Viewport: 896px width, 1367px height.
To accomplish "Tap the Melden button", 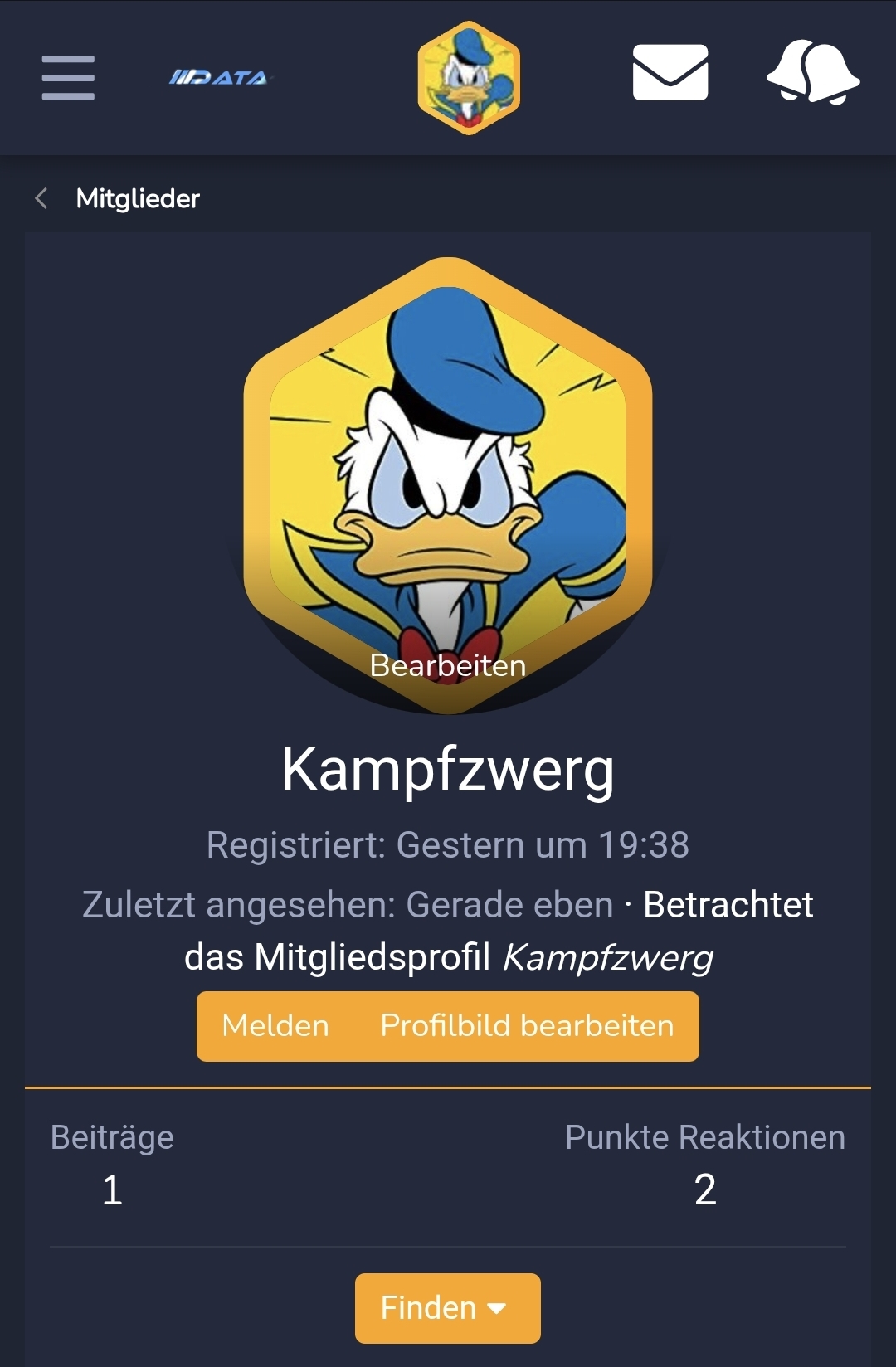I will pyautogui.click(x=275, y=1026).
